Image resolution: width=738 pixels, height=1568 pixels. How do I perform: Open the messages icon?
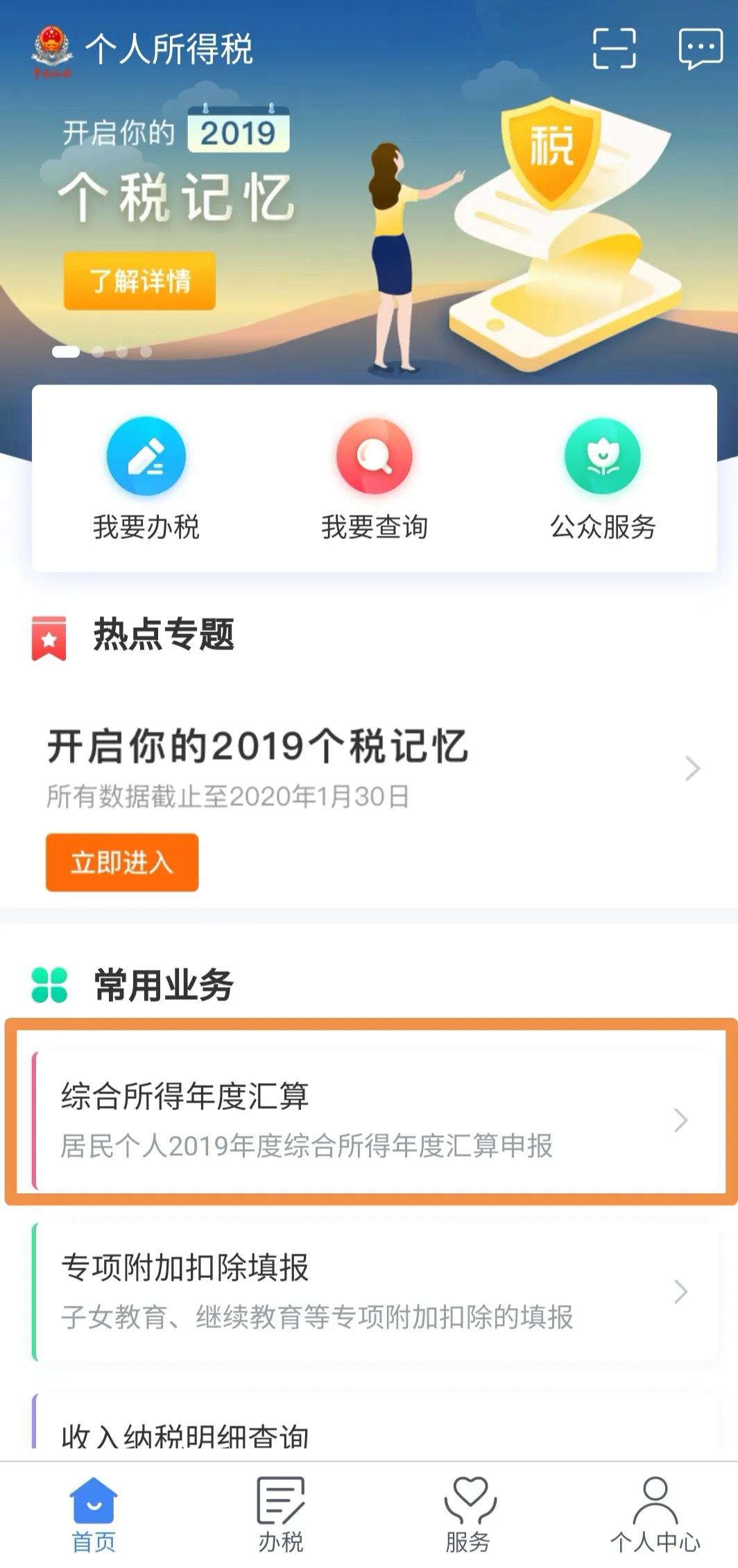(x=700, y=49)
